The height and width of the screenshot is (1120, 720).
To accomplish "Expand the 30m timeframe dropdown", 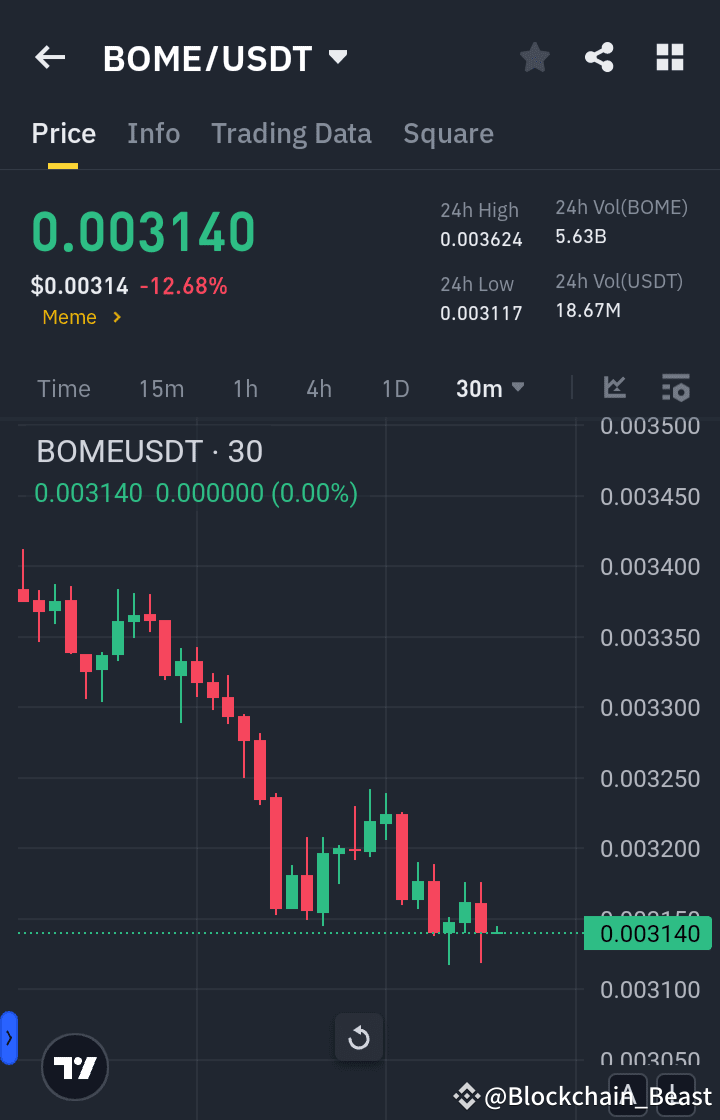I will 489,388.
